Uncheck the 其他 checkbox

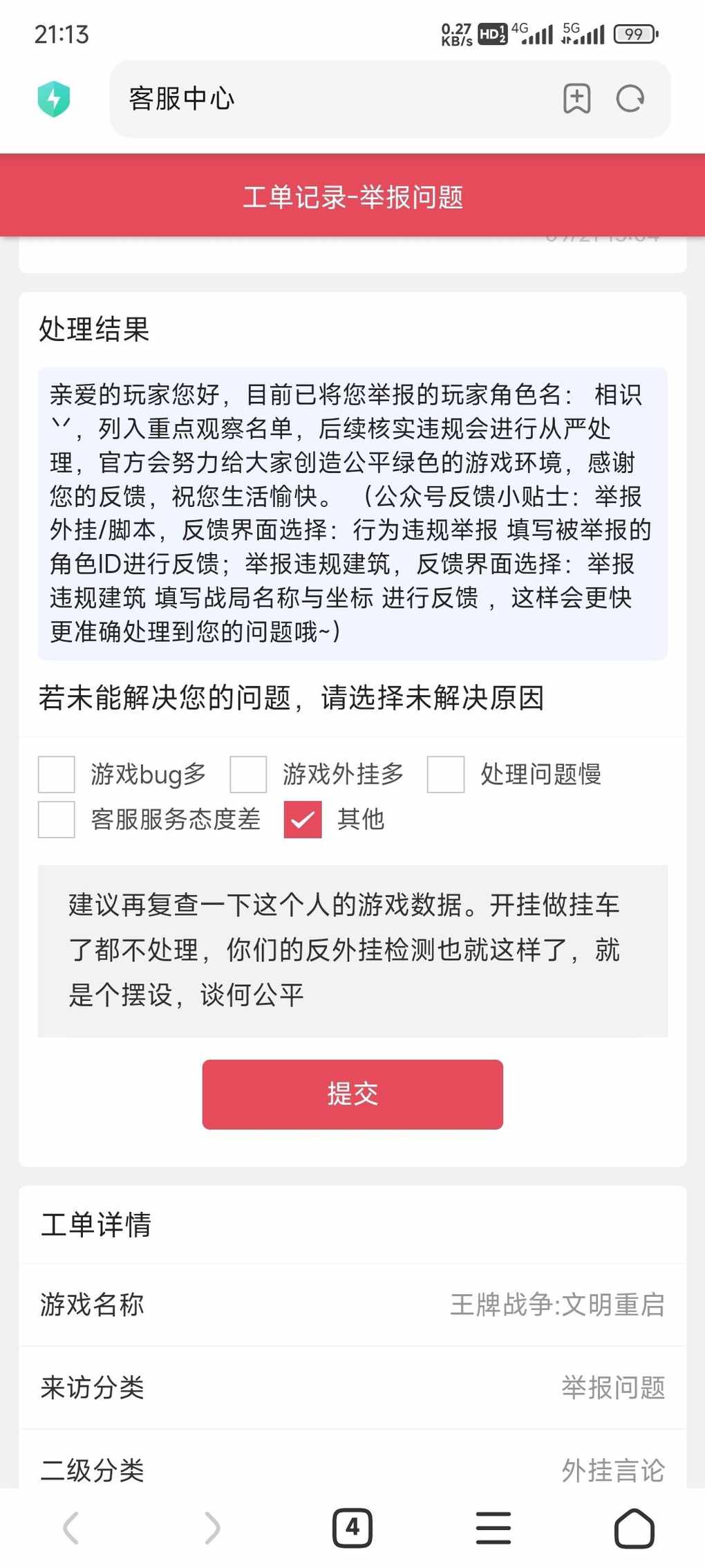303,820
